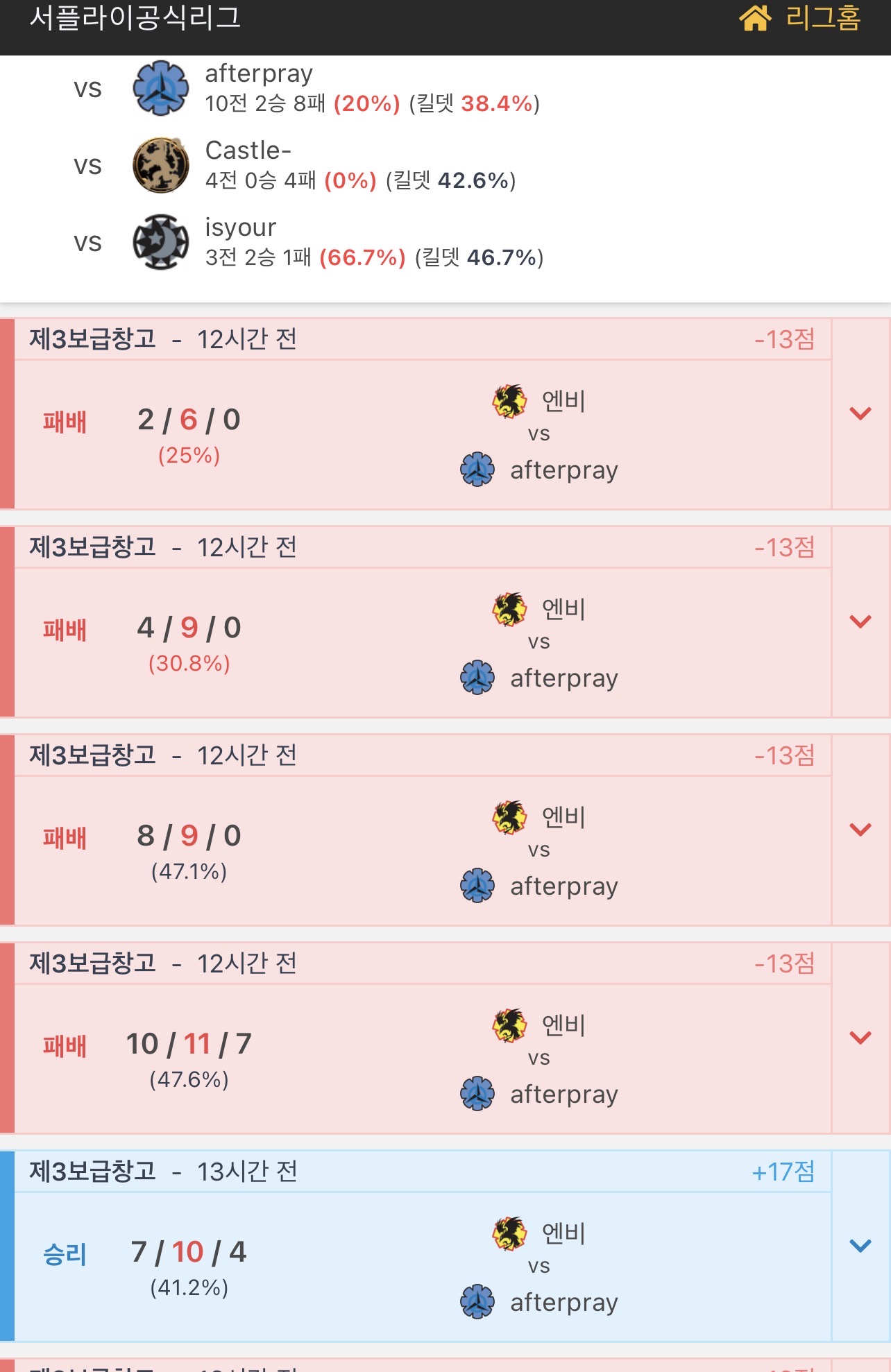Expand the 10 / 11 / 7 defeat match

(860, 1038)
